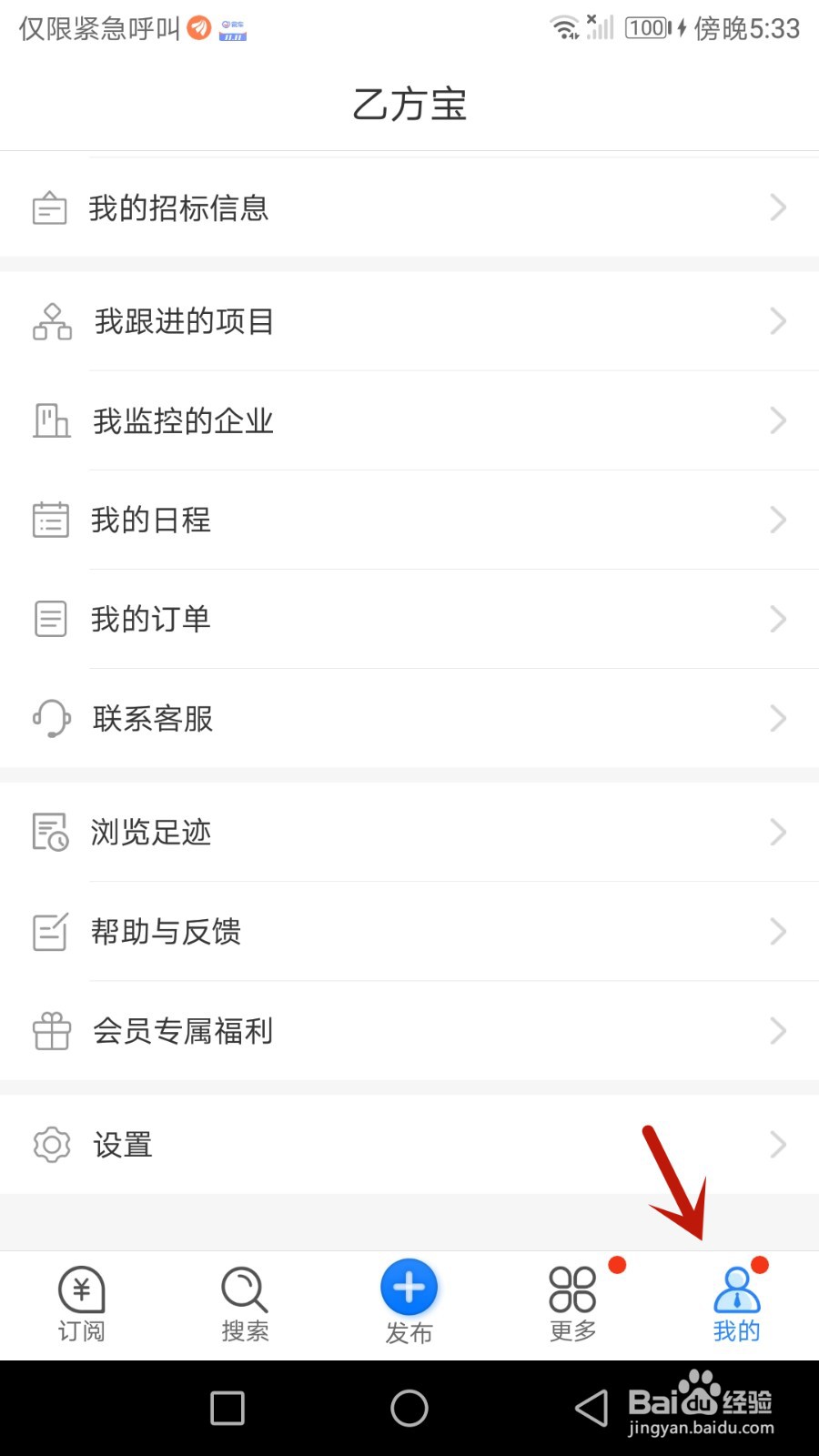Expand the 我的订单 row chevron
The height and width of the screenshot is (1456, 819).
tap(777, 619)
